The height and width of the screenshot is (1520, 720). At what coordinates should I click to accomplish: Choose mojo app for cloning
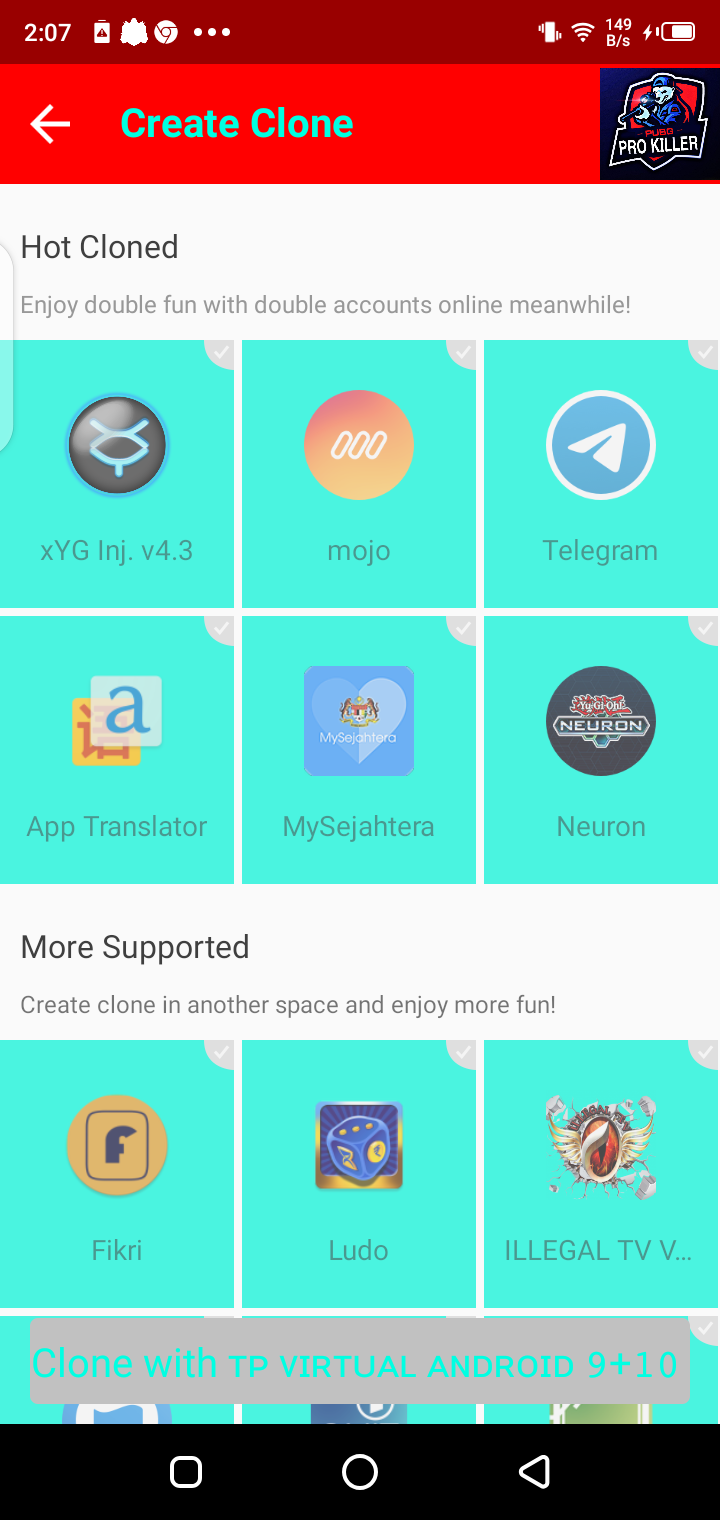(359, 473)
